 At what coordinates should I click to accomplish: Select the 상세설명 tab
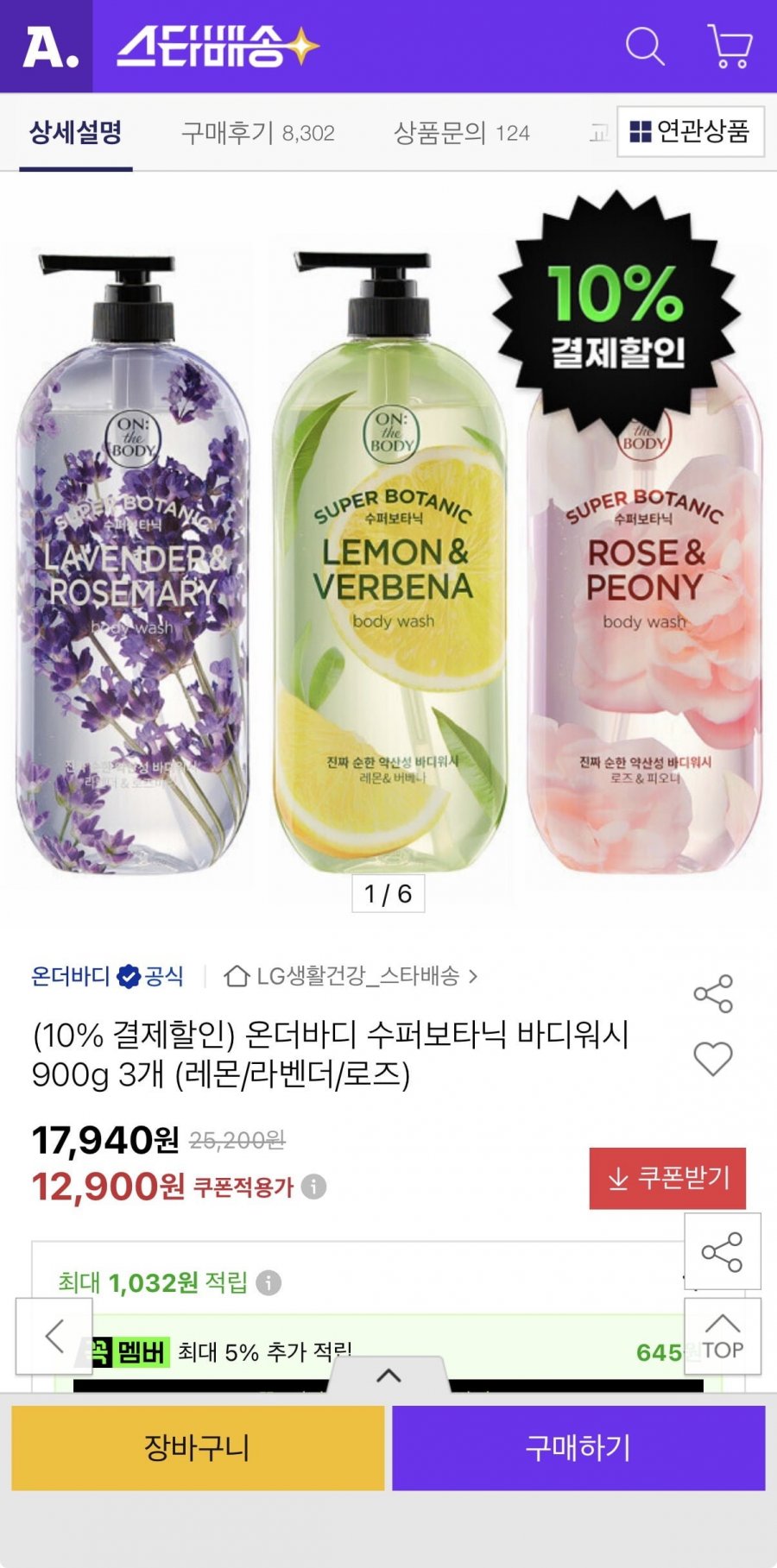coord(76,133)
